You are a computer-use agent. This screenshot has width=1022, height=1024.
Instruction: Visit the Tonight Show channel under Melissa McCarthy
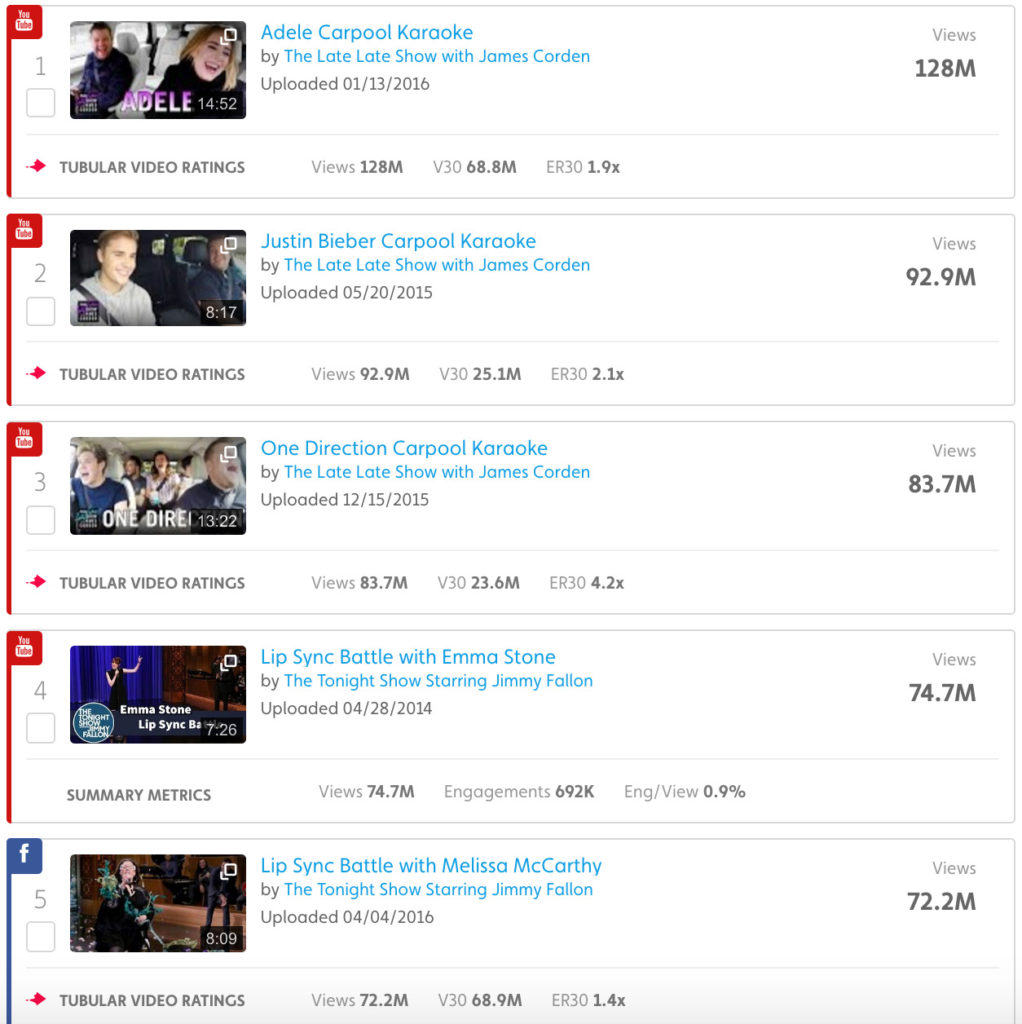tap(438, 890)
